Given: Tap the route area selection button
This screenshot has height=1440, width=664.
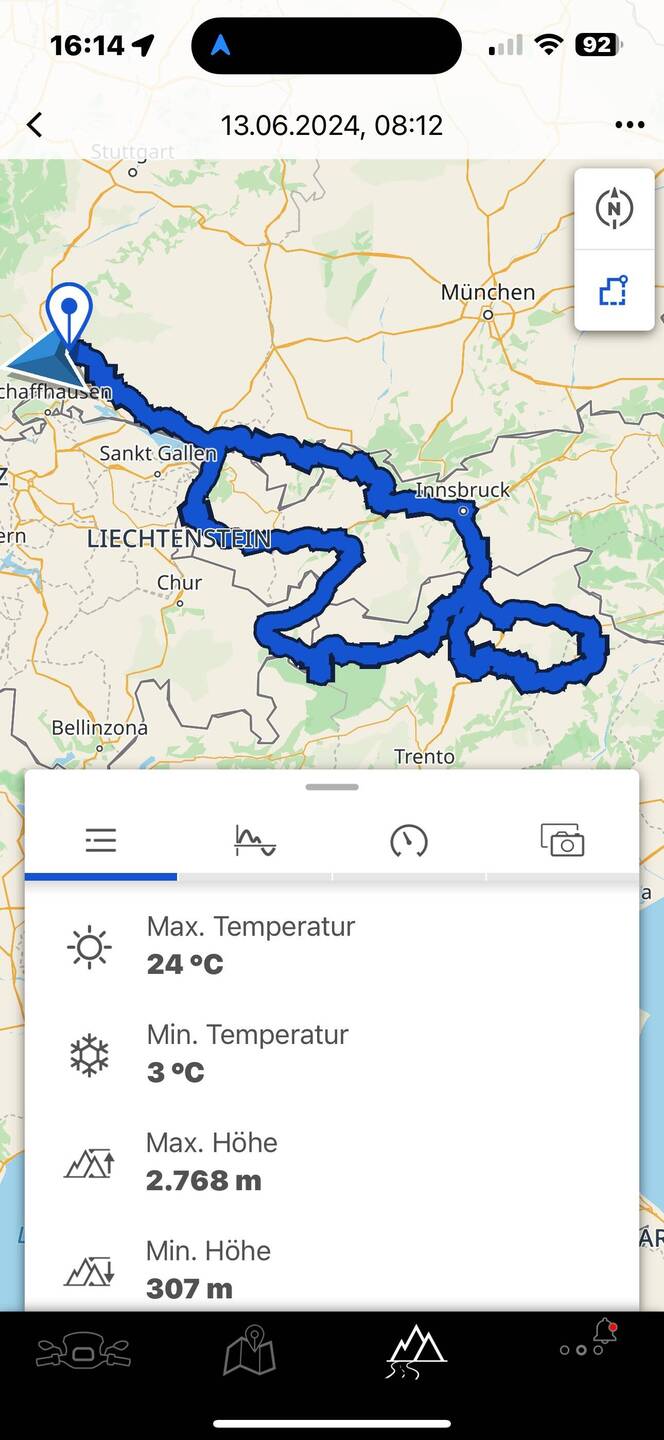Looking at the screenshot, I should coord(614,291).
